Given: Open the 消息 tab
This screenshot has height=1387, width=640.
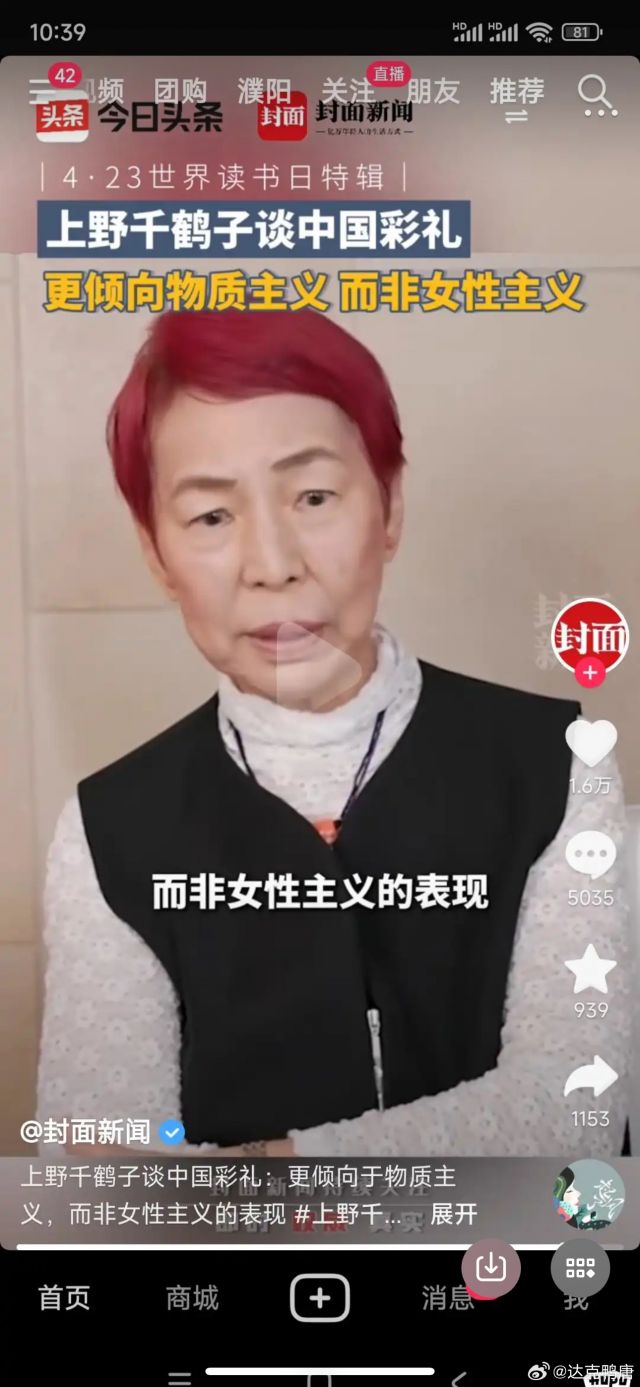Looking at the screenshot, I should [x=447, y=1298].
